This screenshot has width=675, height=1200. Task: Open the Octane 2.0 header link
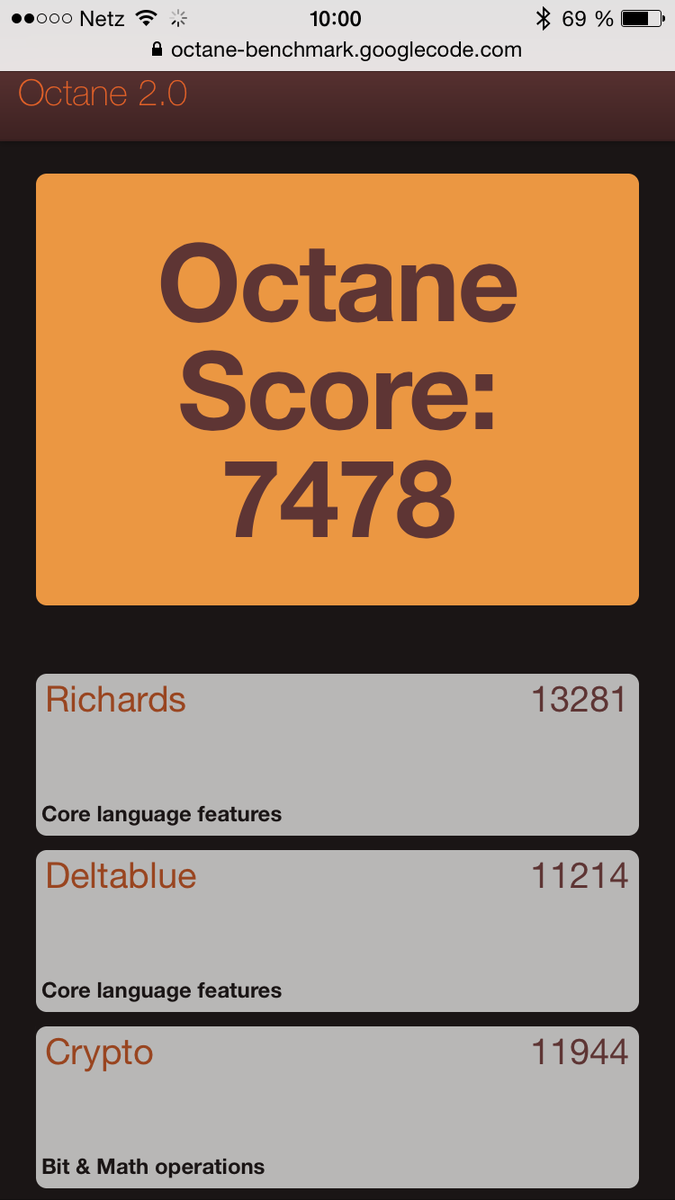(x=103, y=94)
